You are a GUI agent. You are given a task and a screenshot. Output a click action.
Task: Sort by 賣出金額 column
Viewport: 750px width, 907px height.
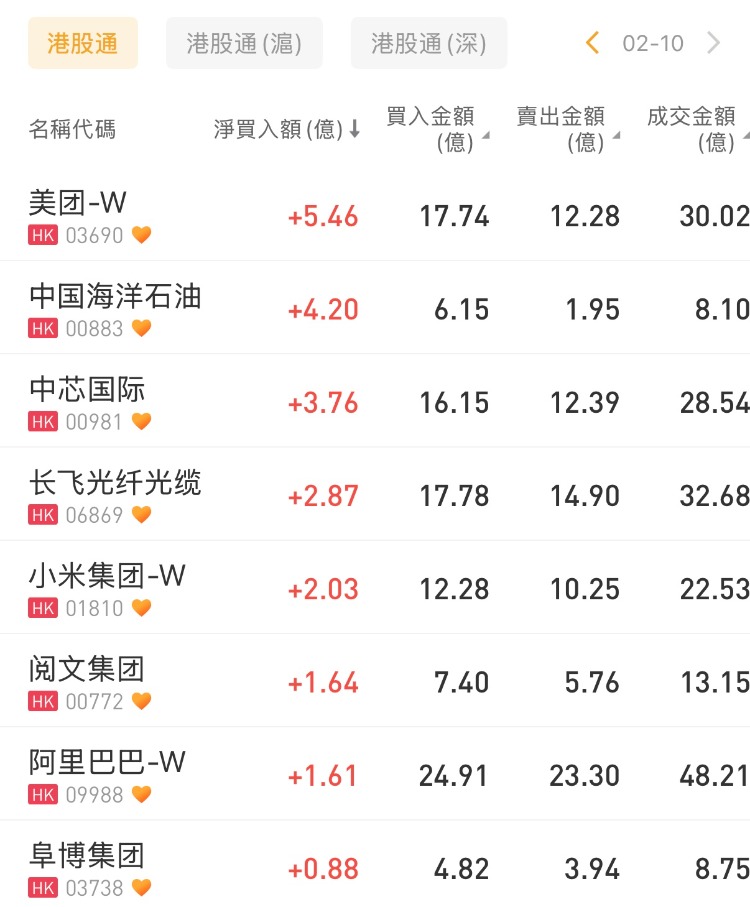tap(567, 129)
